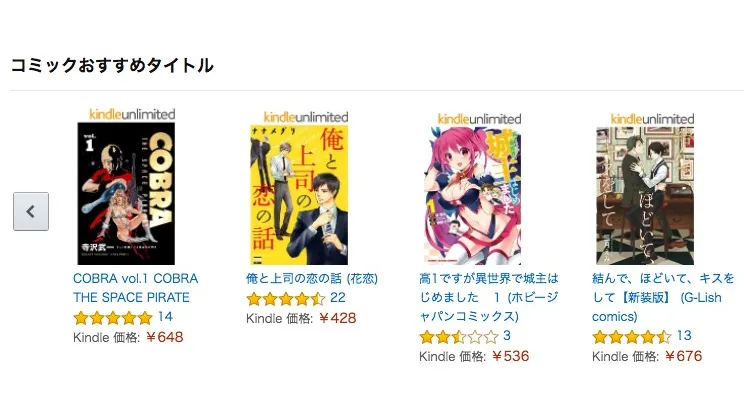The width and height of the screenshot is (744, 418).
Task: View the 13 reviews for 結んで、ほどいて
Action: pos(684,336)
